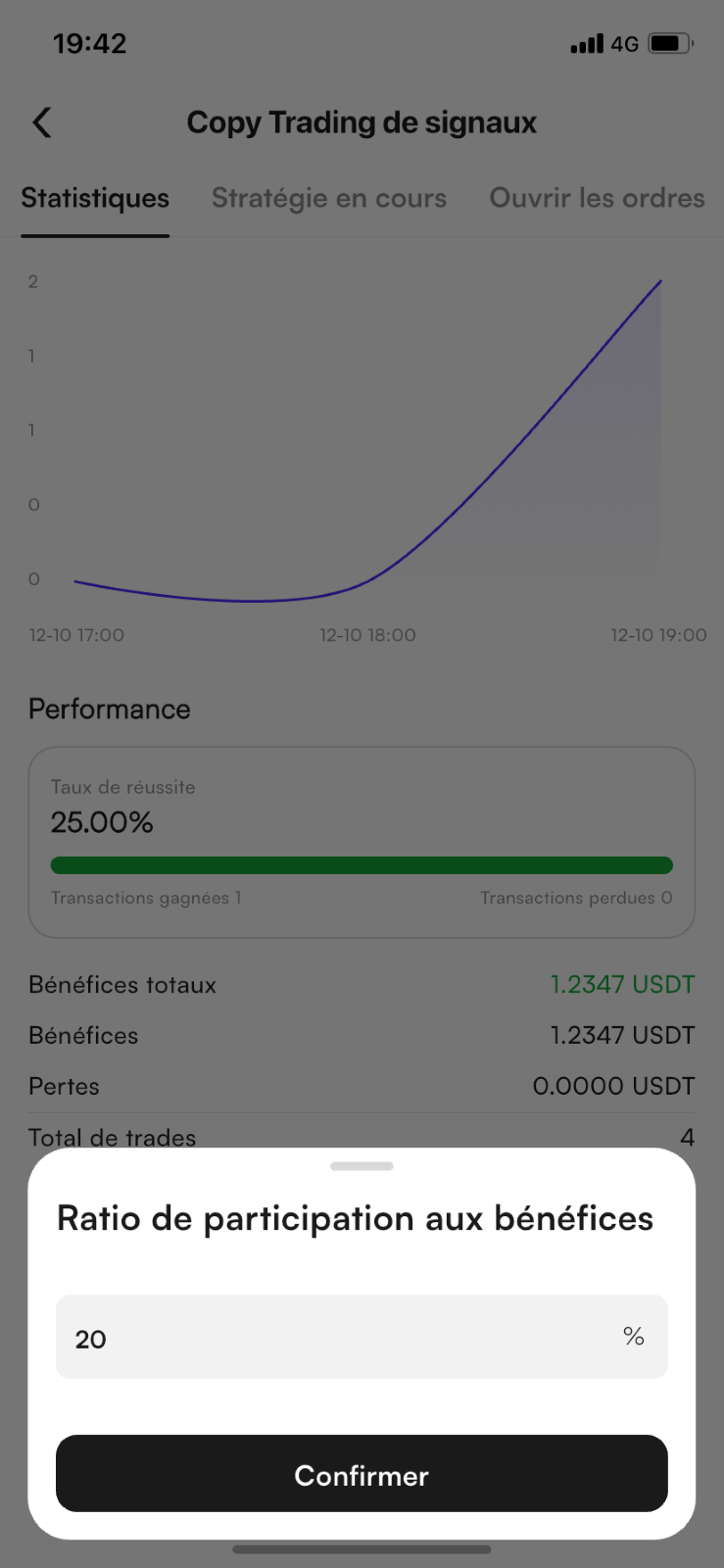This screenshot has width=724, height=1568.
Task: Tap the sheet's drag handle to dismiss
Action: 362,1166
